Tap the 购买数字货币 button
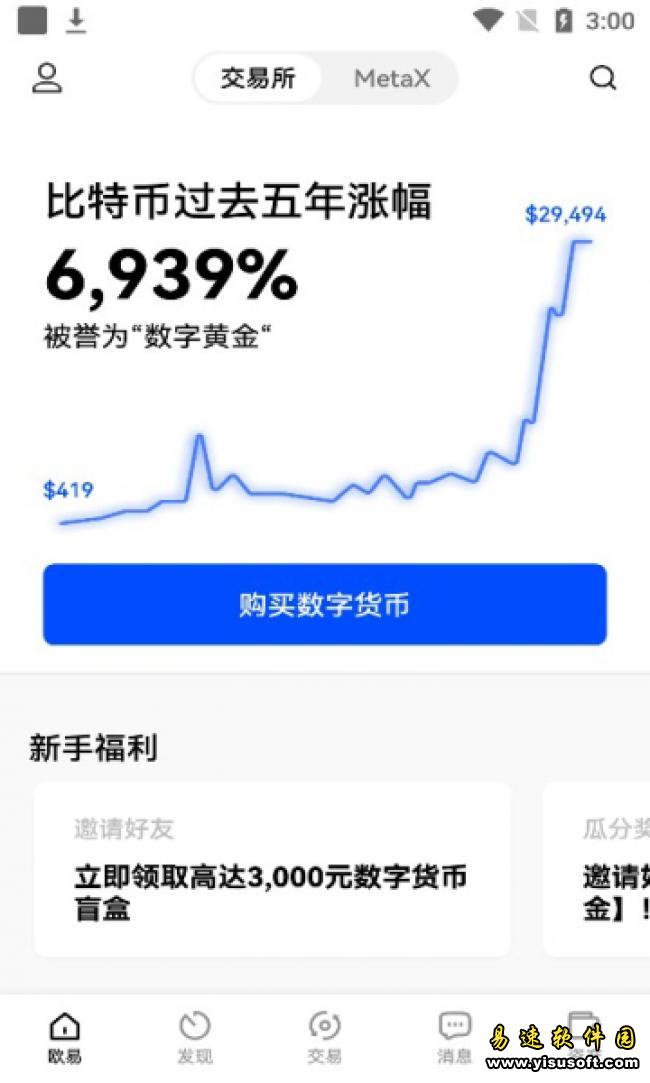The width and height of the screenshot is (650, 1083). (x=324, y=604)
